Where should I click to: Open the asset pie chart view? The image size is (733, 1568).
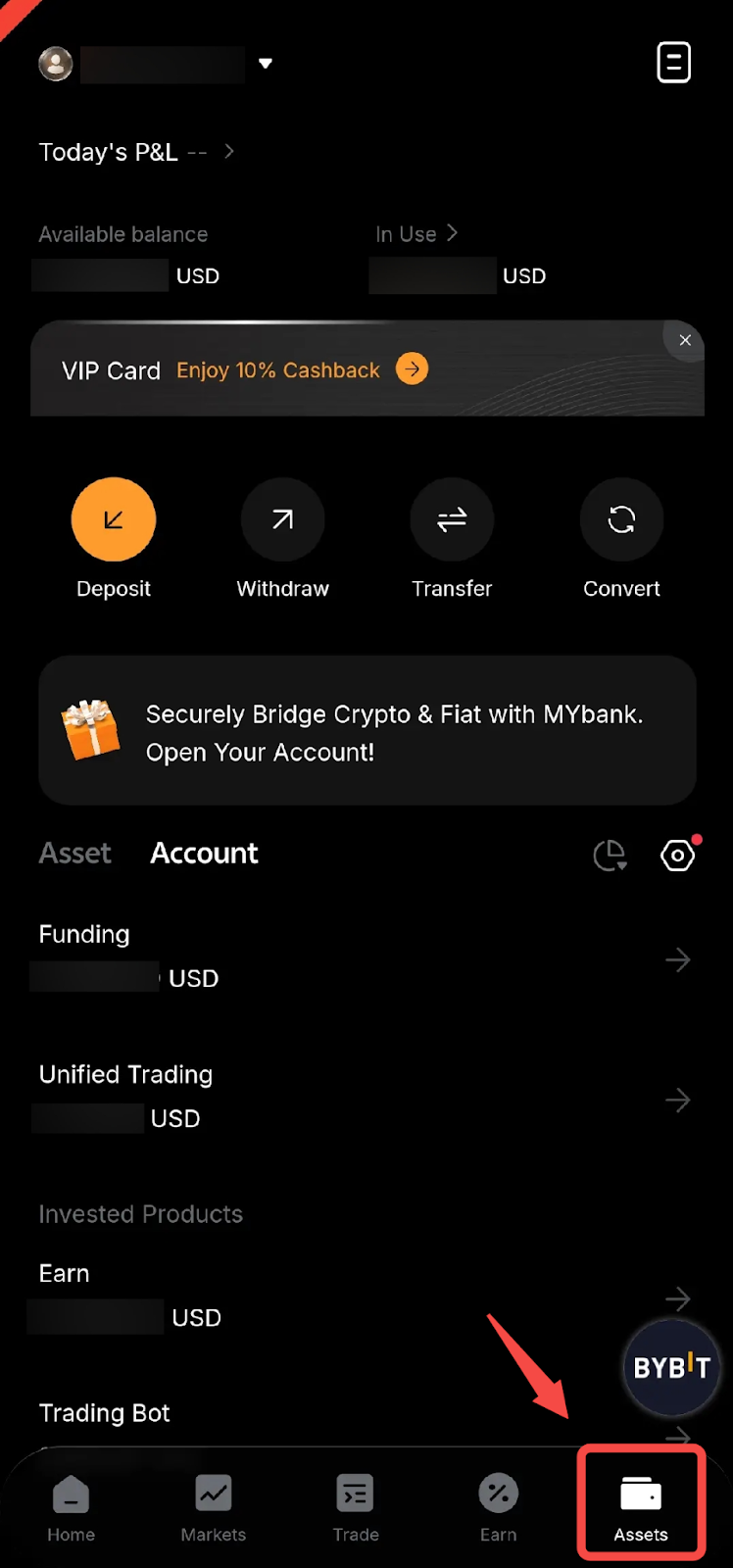tap(610, 856)
